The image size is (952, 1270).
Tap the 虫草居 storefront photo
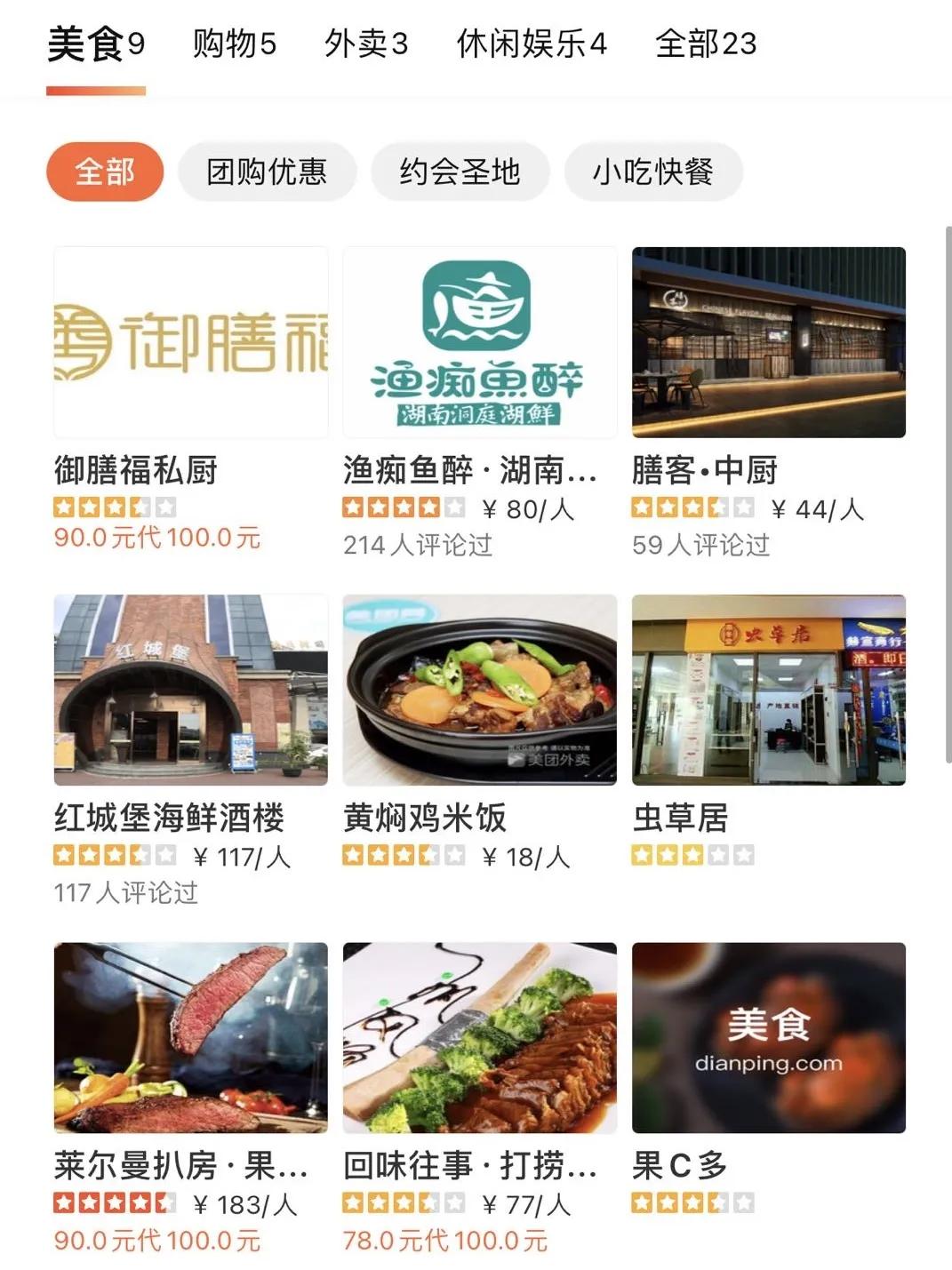point(770,689)
